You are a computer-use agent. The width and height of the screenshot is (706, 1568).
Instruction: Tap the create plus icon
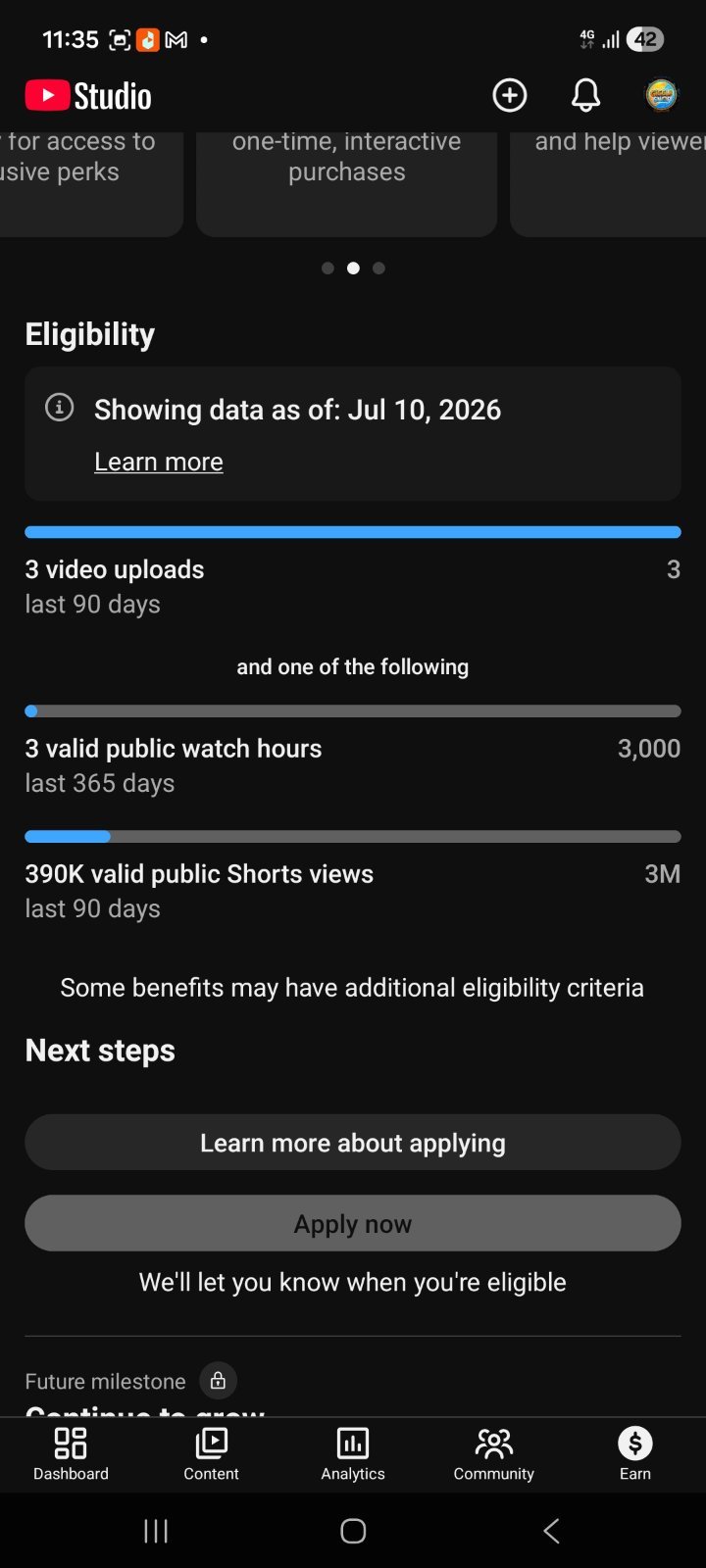pos(509,95)
